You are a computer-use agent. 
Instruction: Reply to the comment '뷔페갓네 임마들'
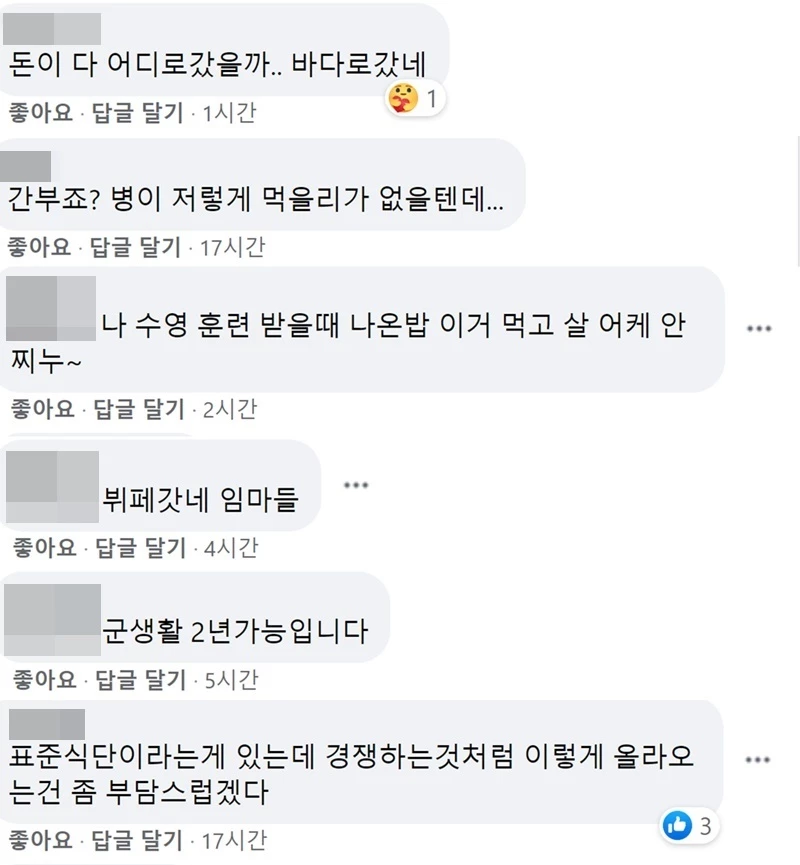tap(139, 547)
